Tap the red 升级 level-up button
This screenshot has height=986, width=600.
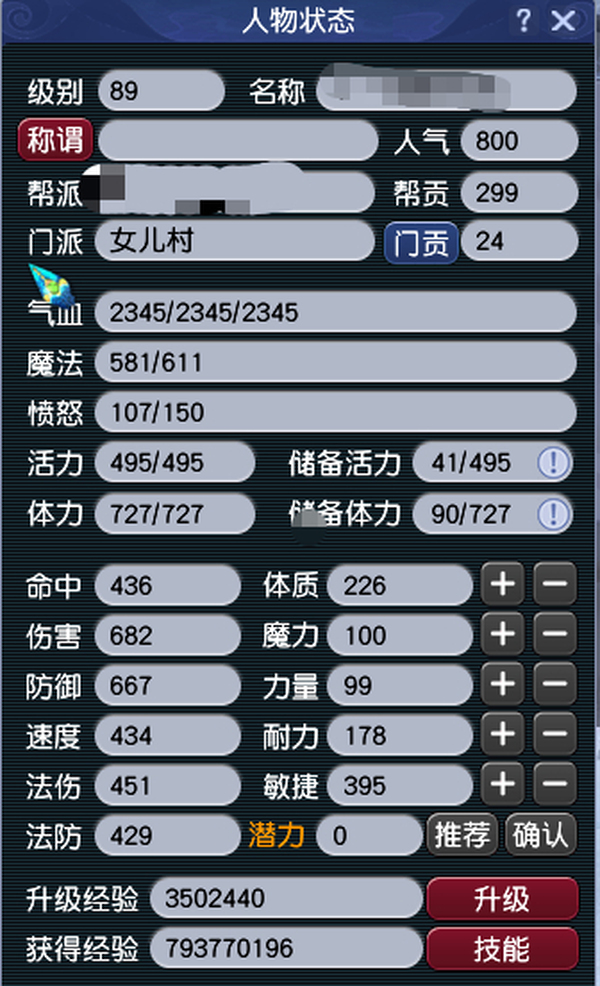pyautogui.click(x=502, y=898)
